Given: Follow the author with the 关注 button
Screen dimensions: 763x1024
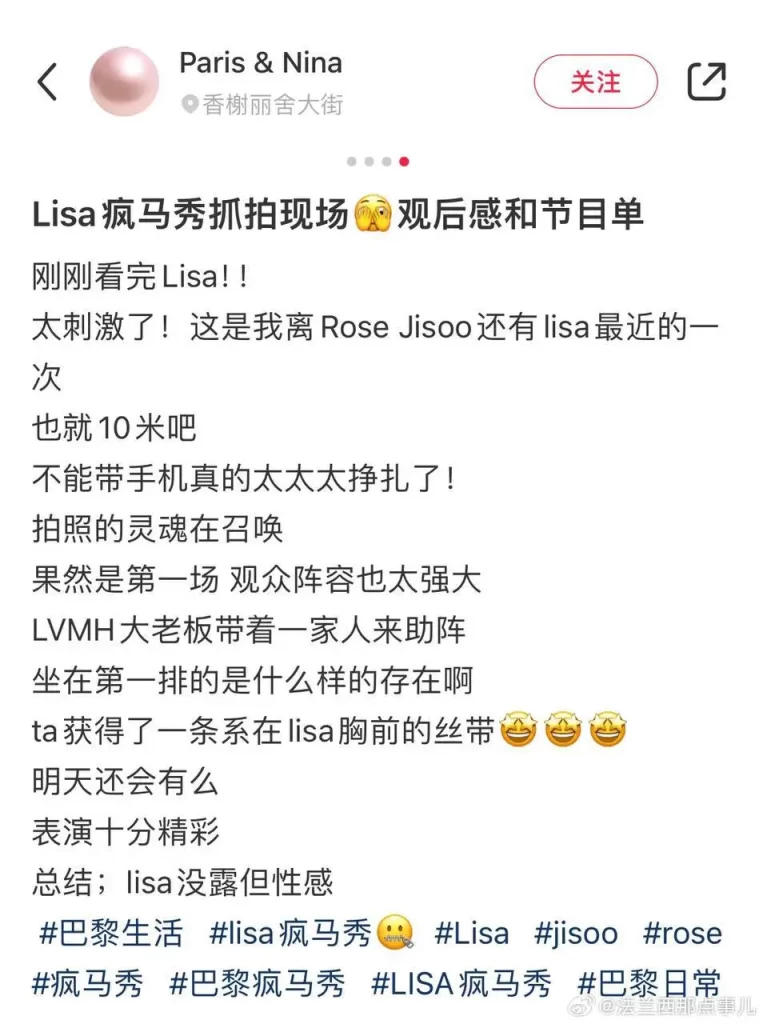Looking at the screenshot, I should point(595,82).
